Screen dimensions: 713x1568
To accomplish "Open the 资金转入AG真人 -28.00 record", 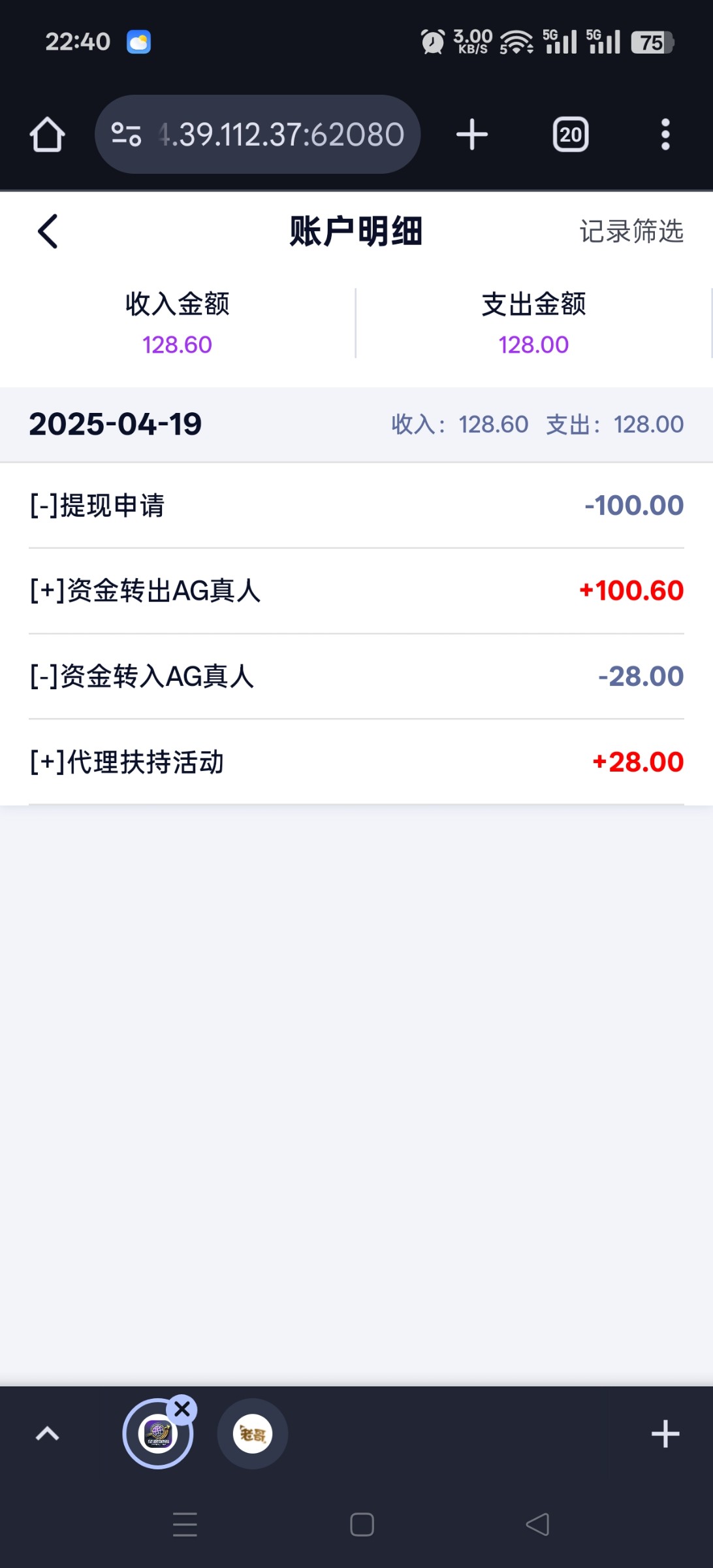I will coord(356,676).
